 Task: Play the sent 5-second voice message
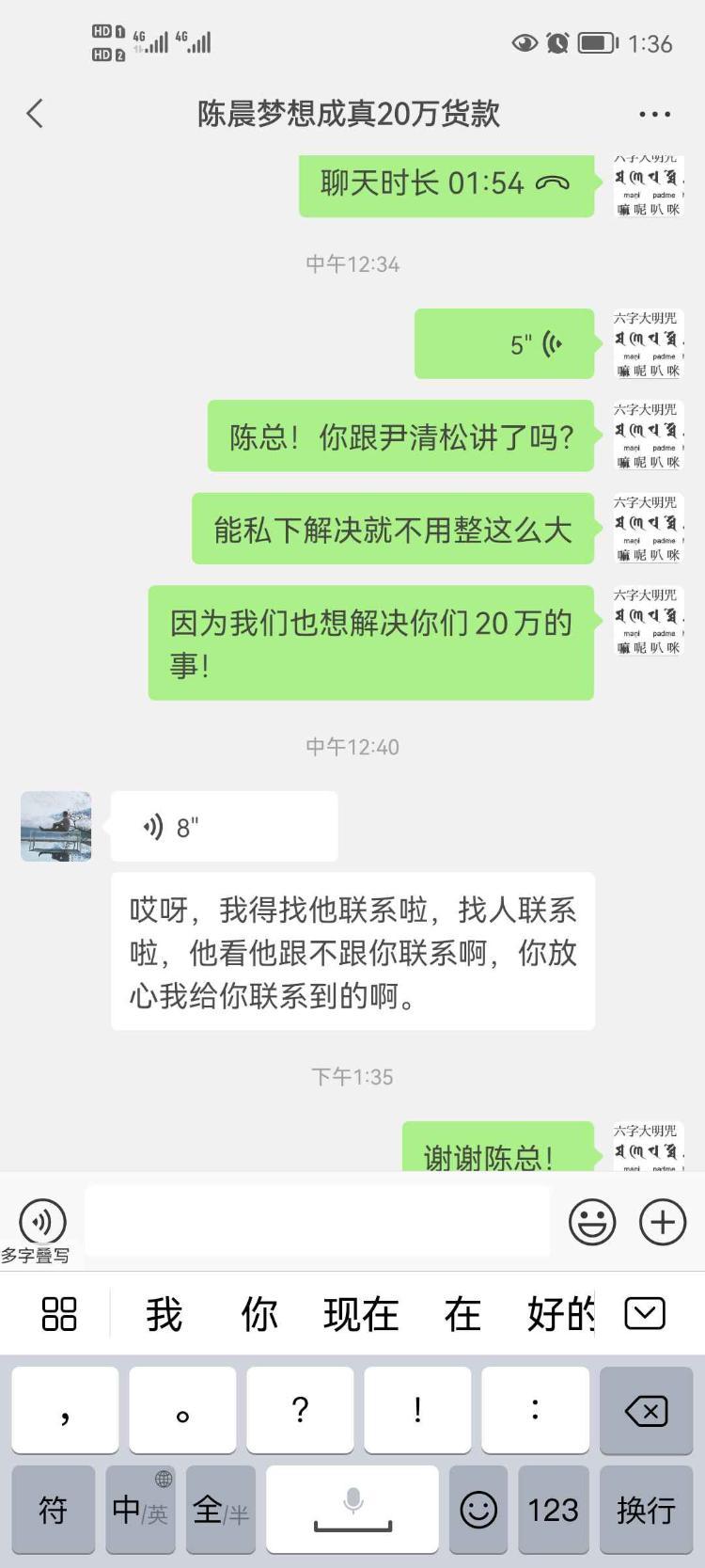pyautogui.click(x=504, y=344)
